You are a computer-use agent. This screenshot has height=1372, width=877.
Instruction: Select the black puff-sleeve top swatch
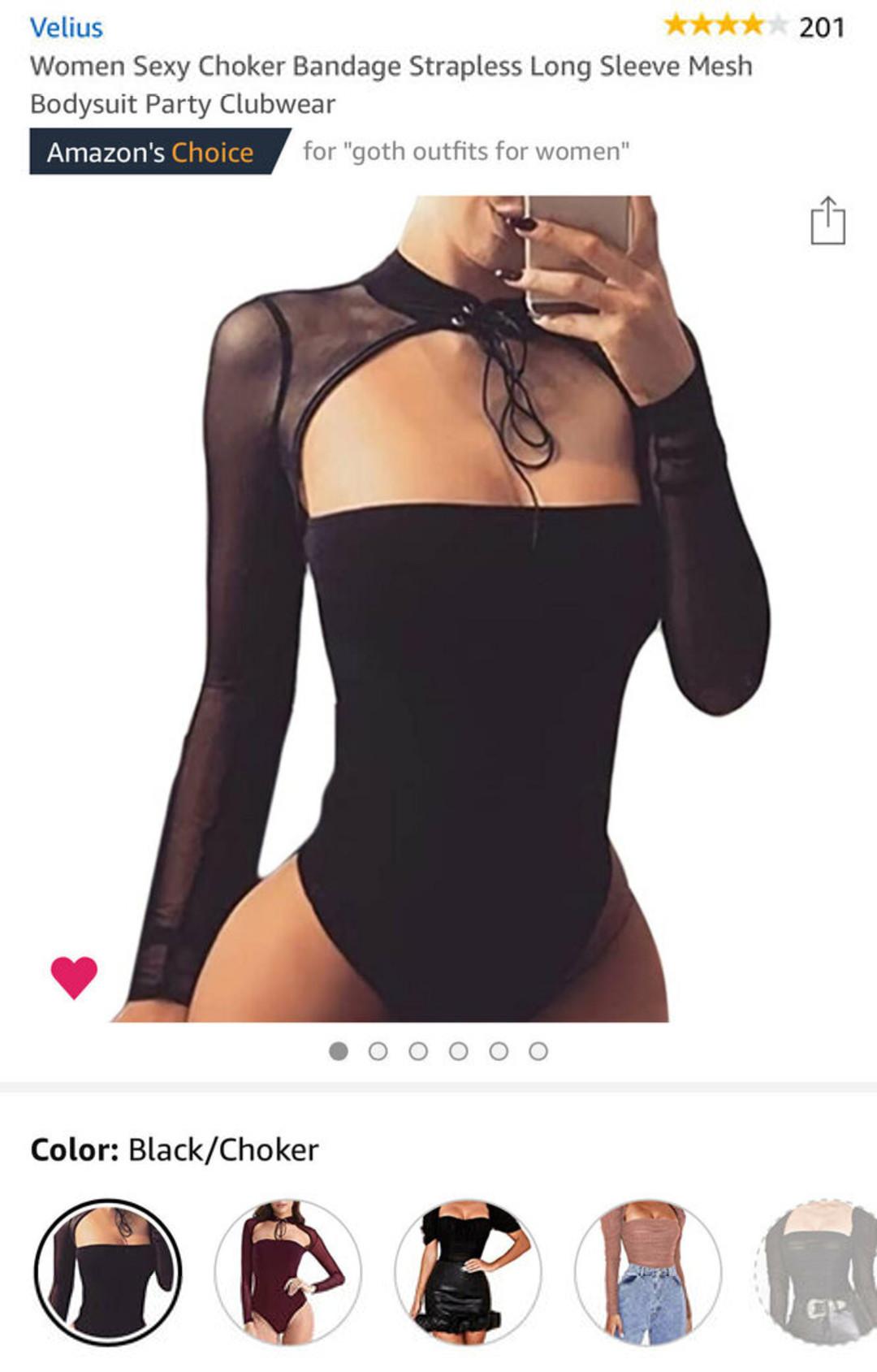tap(469, 1272)
